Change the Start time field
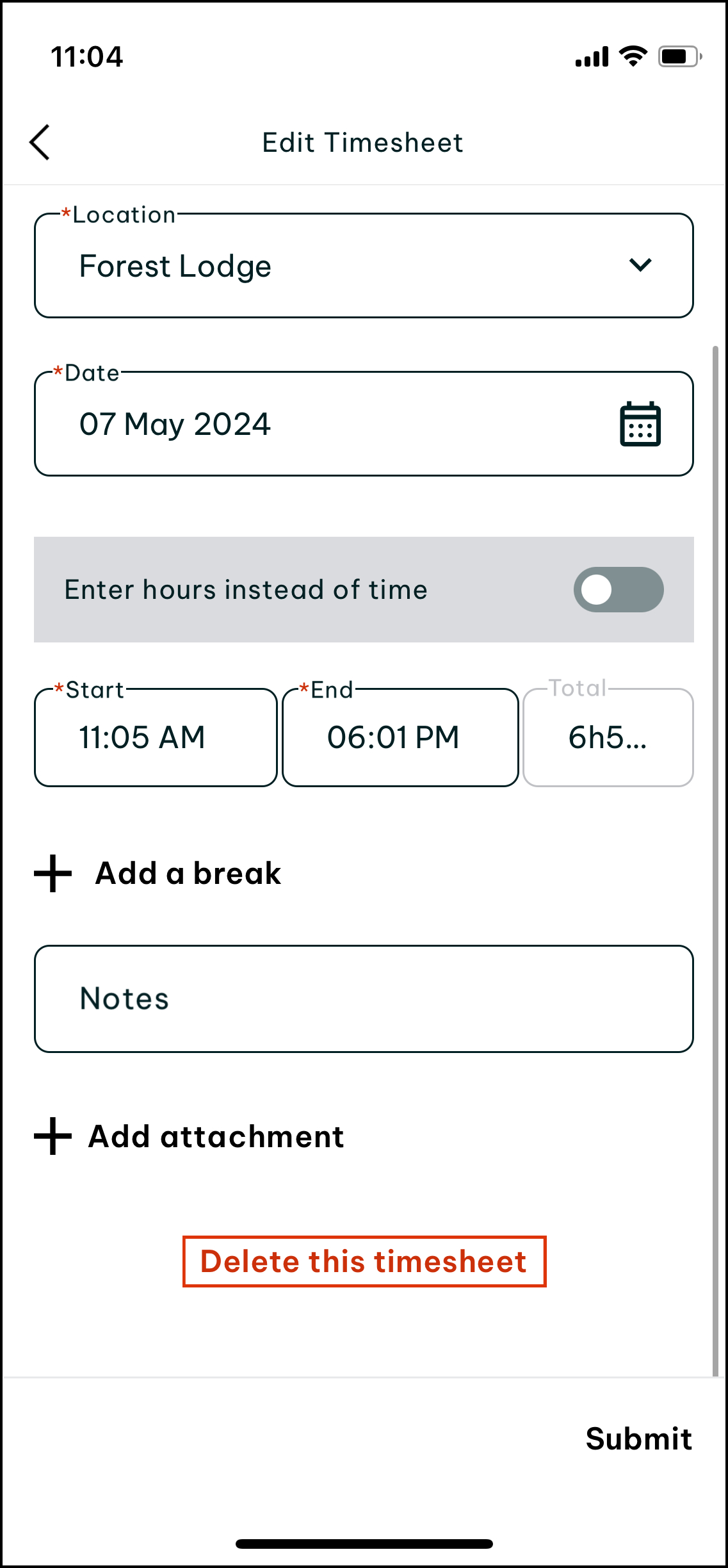 [x=156, y=737]
